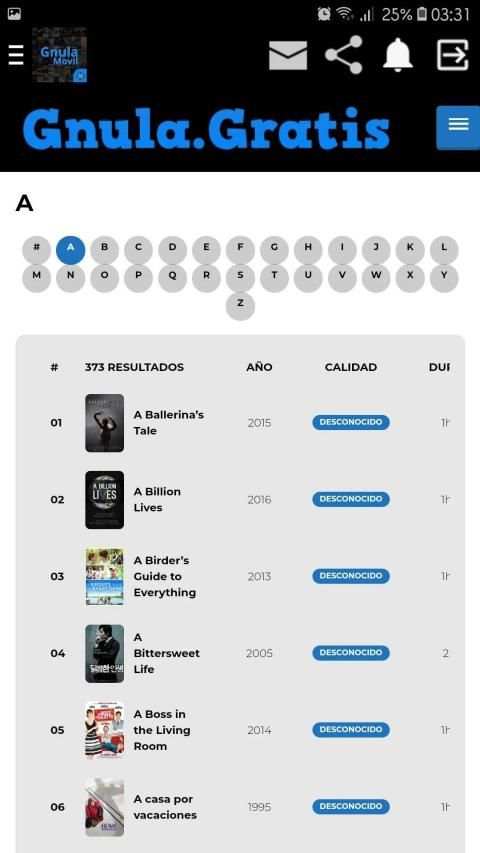480x853 pixels.
Task: Open A Ballerina's Tale
Action: [x=169, y=423]
